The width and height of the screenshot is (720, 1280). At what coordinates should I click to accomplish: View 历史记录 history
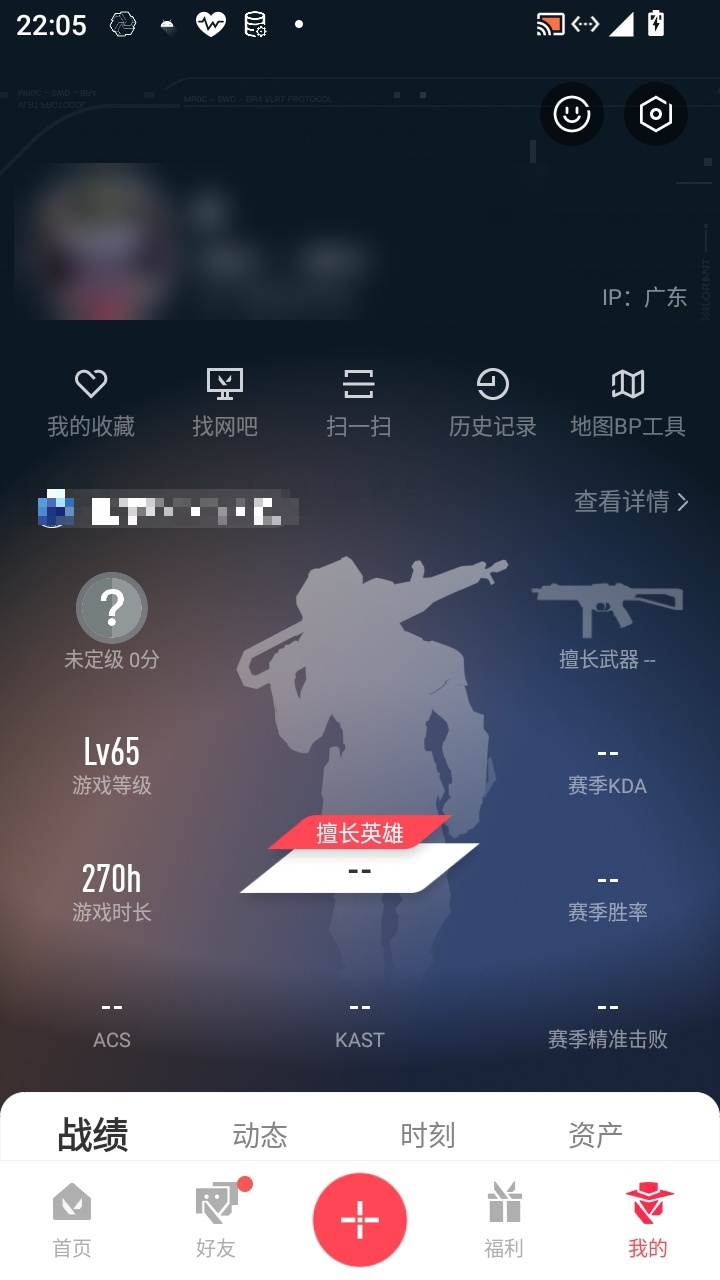click(493, 403)
